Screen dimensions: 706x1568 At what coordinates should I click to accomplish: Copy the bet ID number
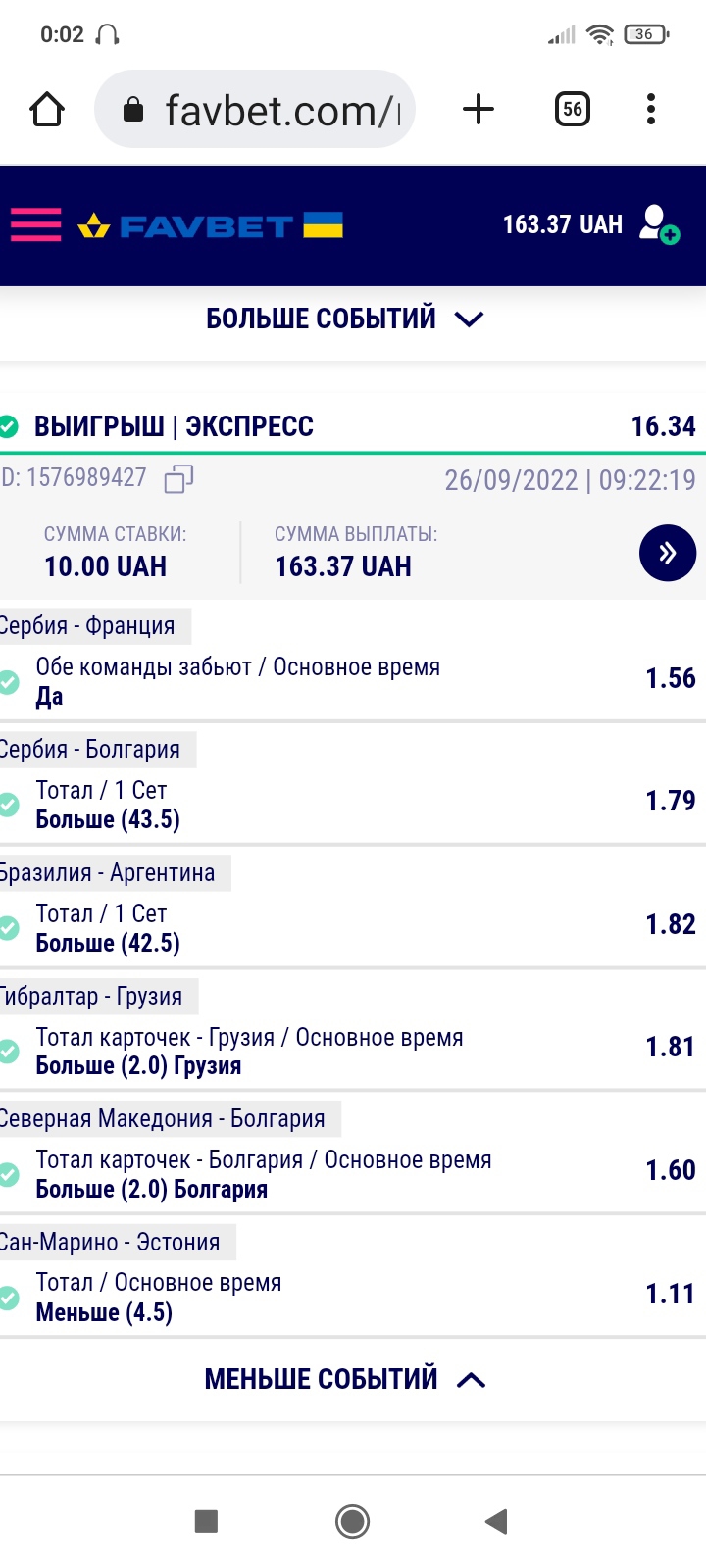point(178,479)
